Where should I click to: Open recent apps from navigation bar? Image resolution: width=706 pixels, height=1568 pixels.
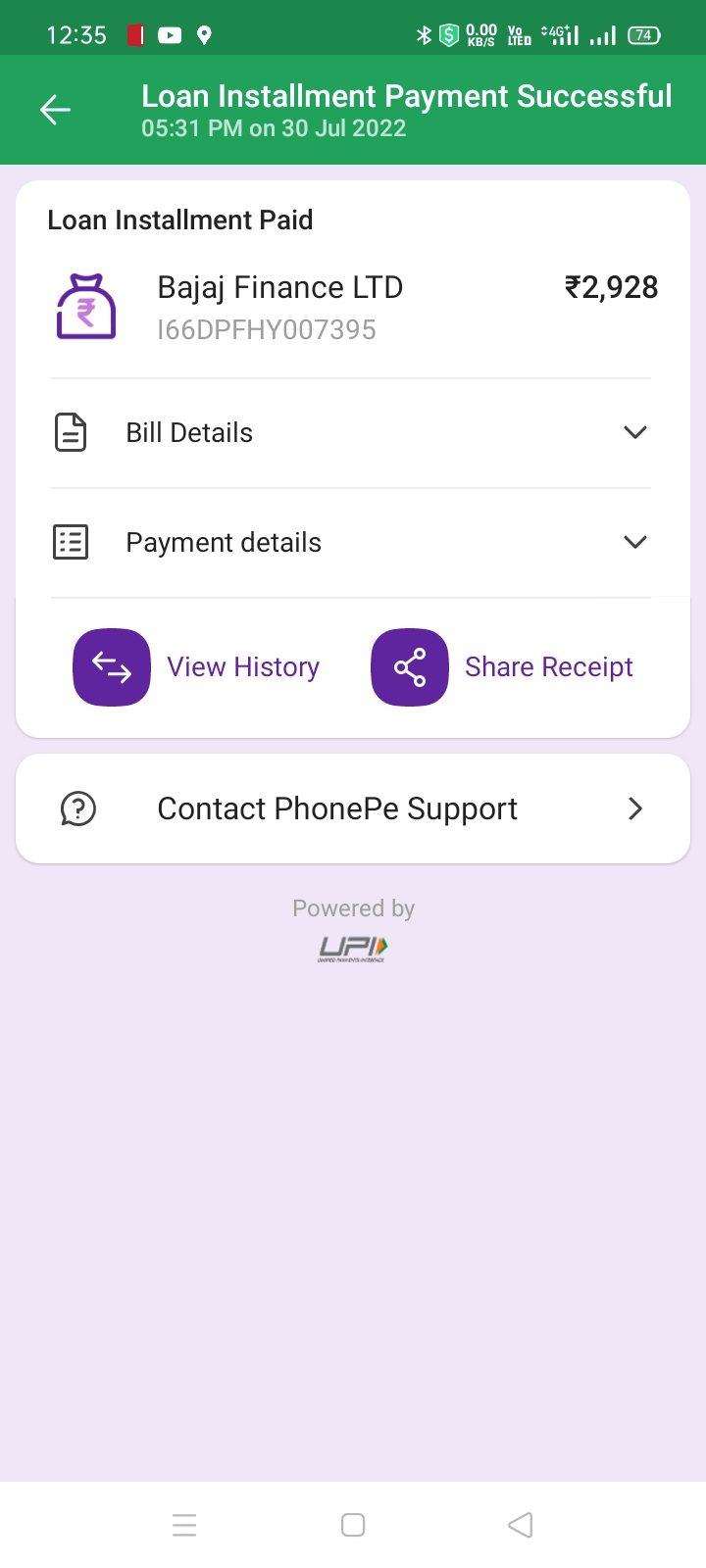click(x=184, y=1525)
